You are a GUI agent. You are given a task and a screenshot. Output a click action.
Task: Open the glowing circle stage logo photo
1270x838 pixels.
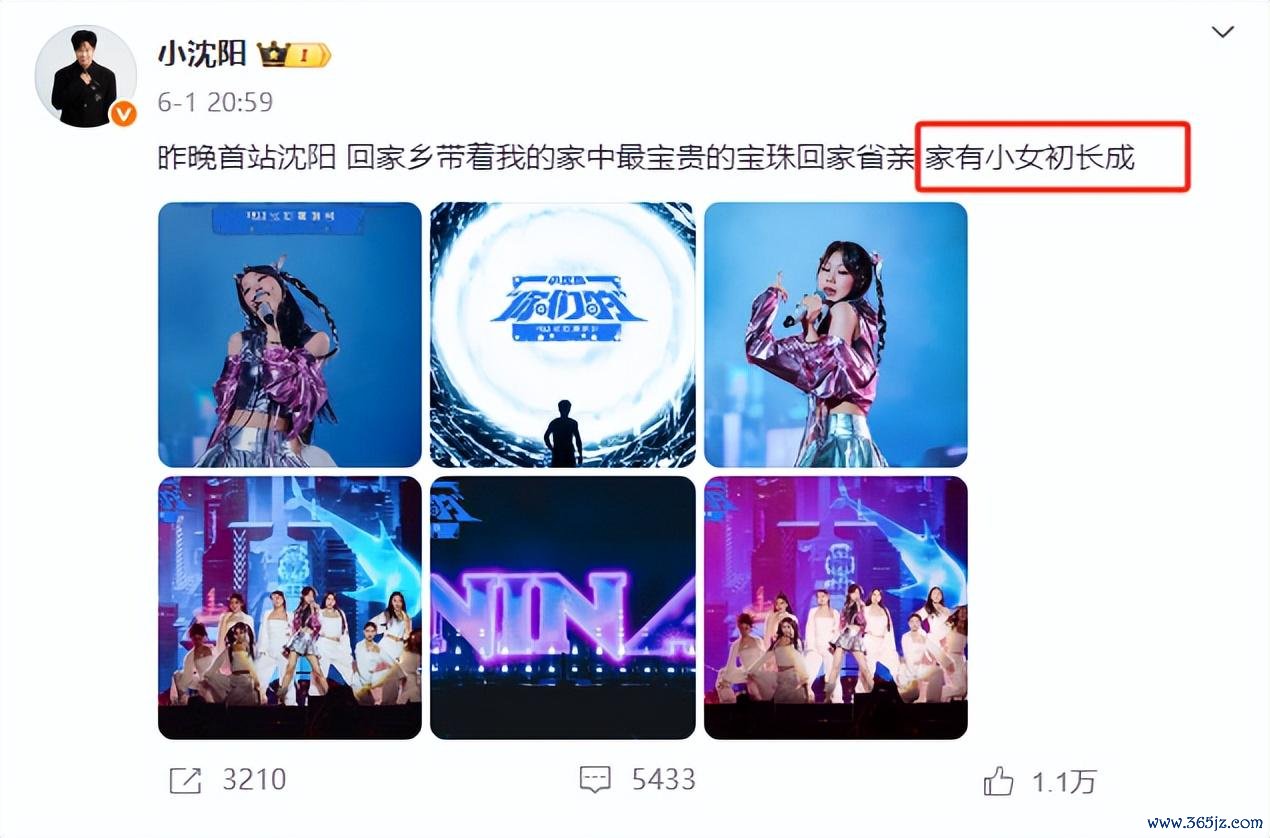[x=562, y=335]
